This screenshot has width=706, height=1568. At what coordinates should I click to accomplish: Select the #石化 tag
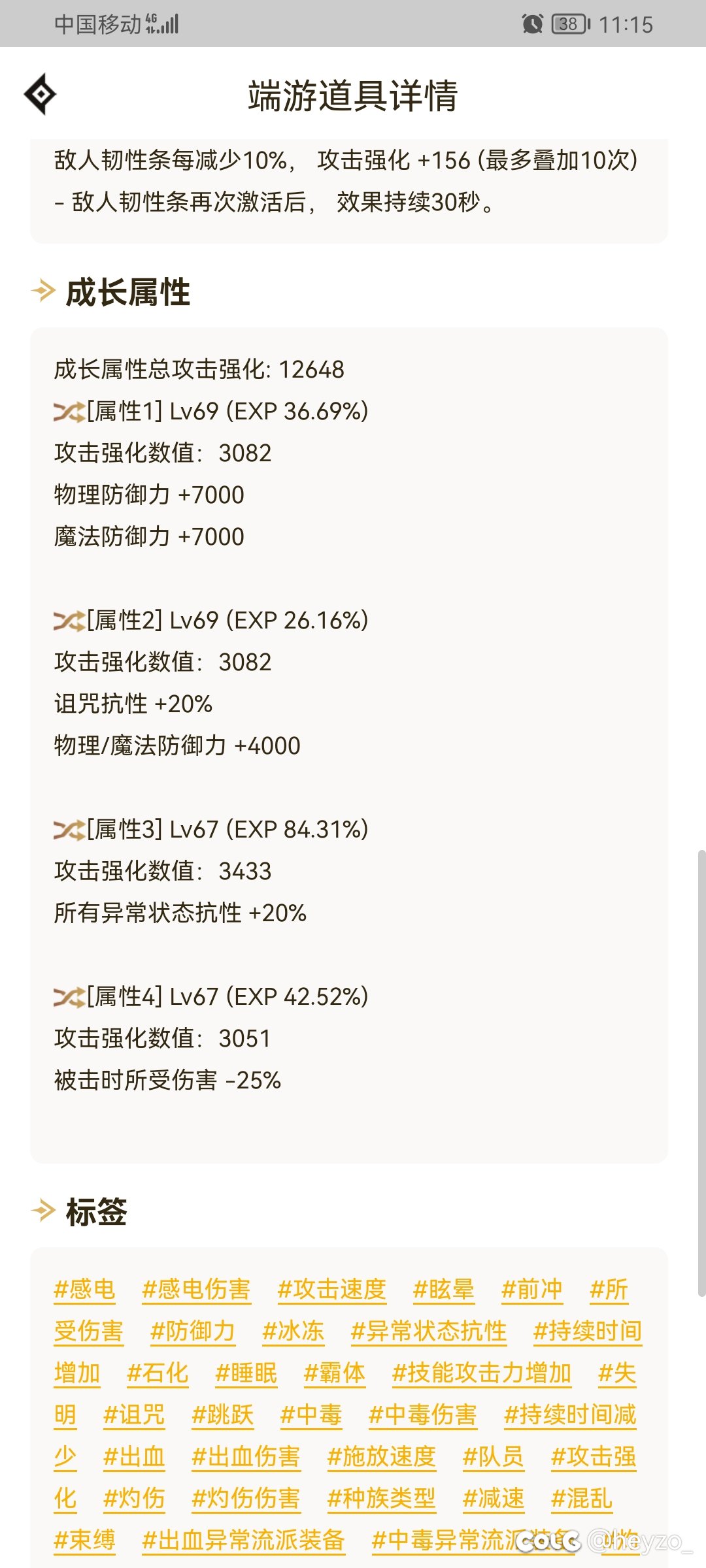pos(158,1373)
